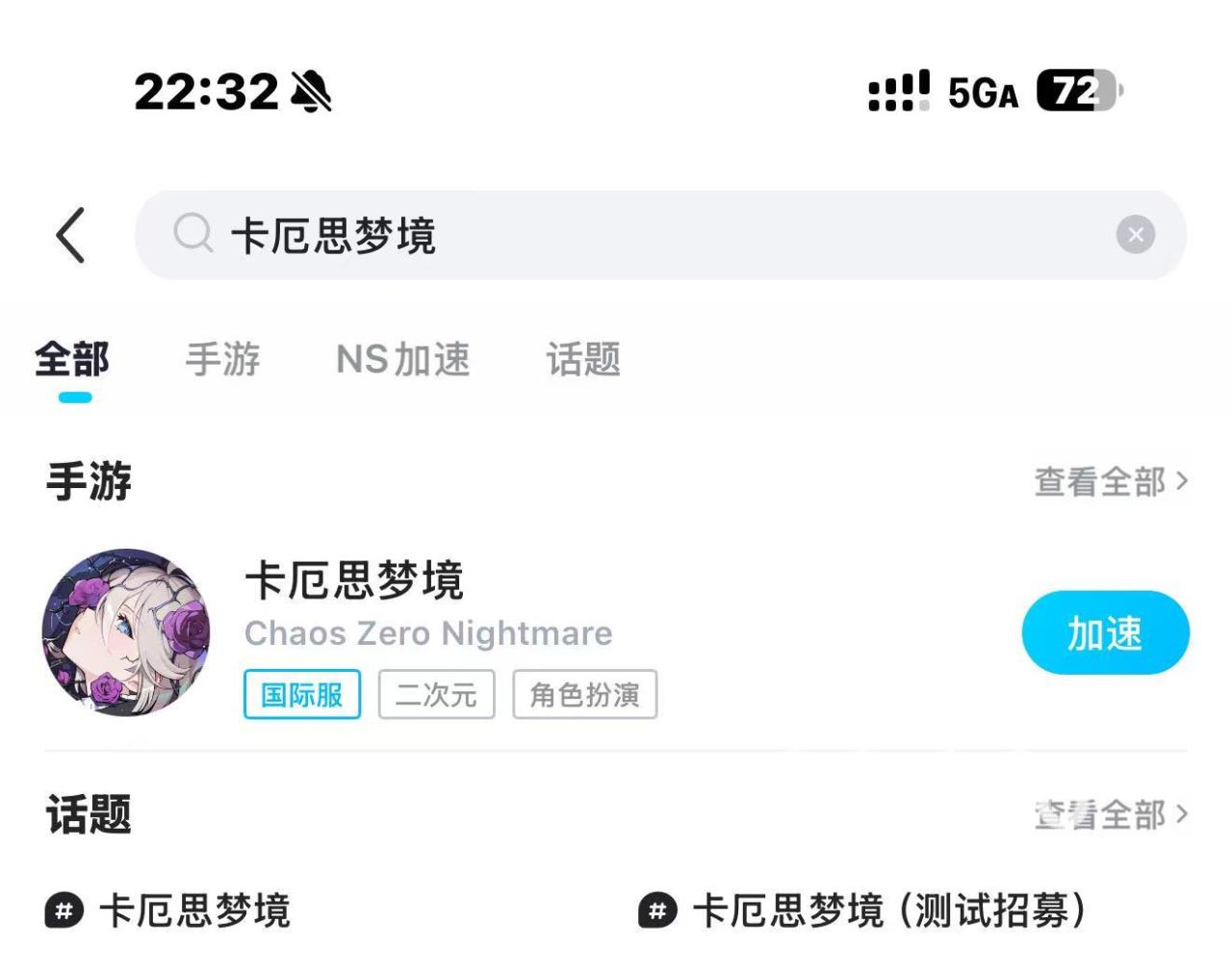Viewport: 1232px width, 976px height.
Task: Open the NS加速 tab
Action: click(402, 361)
